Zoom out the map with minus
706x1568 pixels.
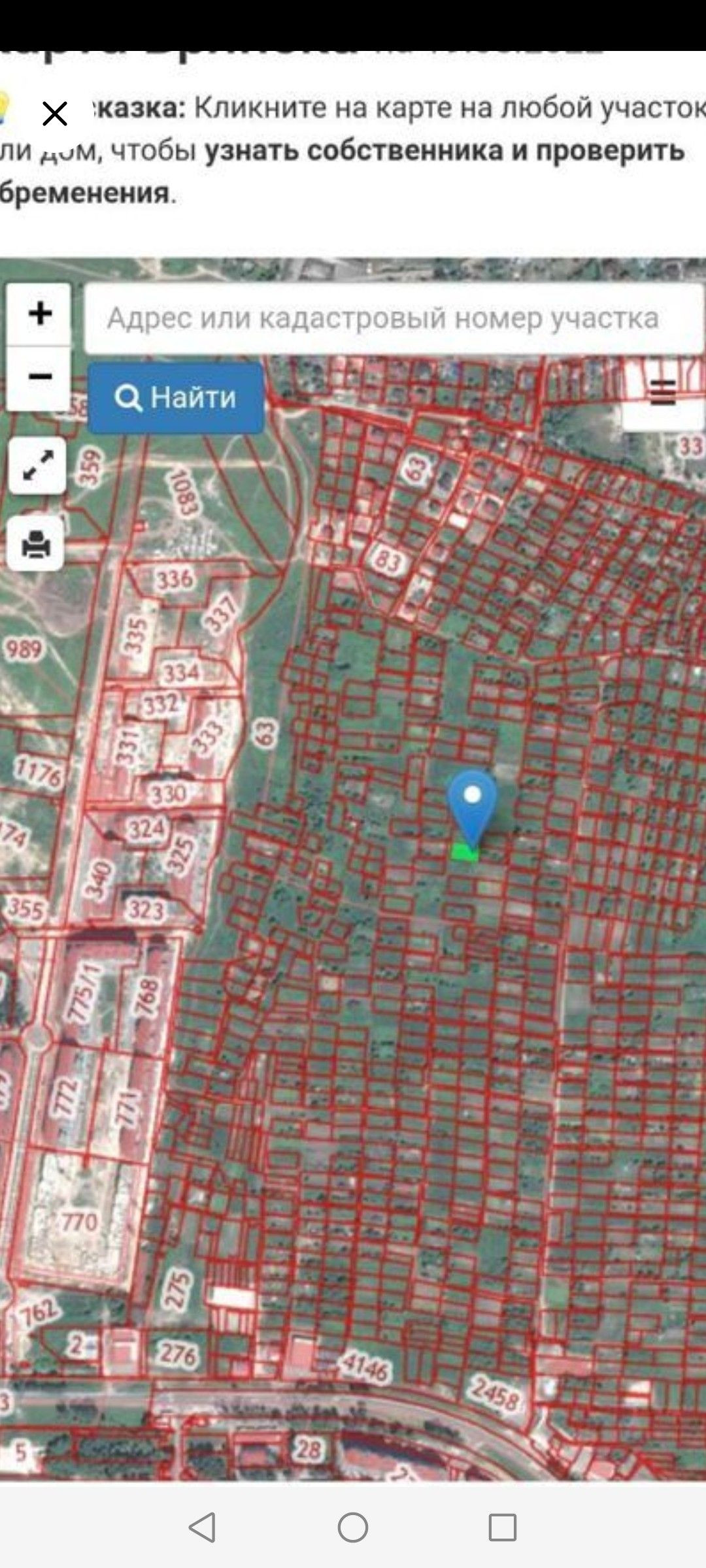[x=40, y=377]
